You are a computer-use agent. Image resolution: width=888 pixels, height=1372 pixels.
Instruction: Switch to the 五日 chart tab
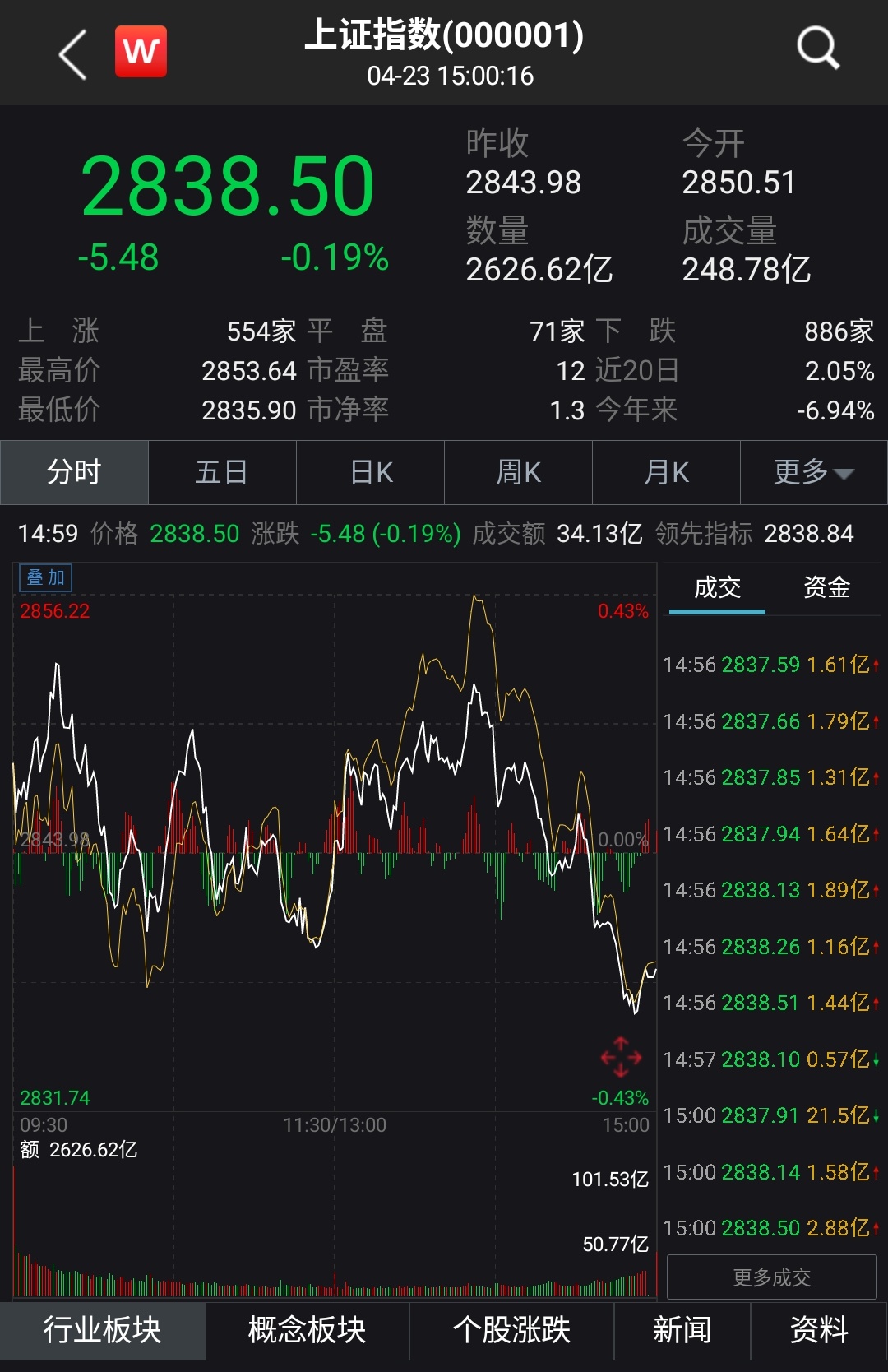222,472
